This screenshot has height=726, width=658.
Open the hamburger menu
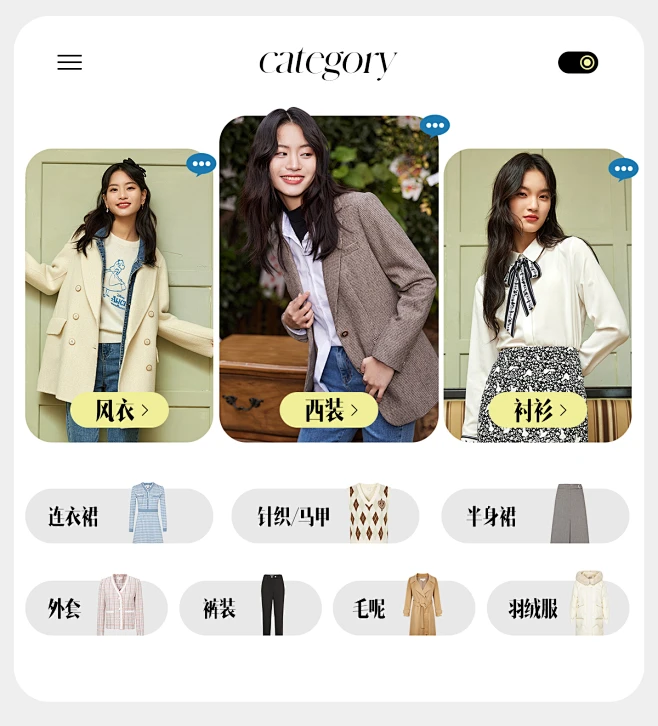tap(69, 62)
